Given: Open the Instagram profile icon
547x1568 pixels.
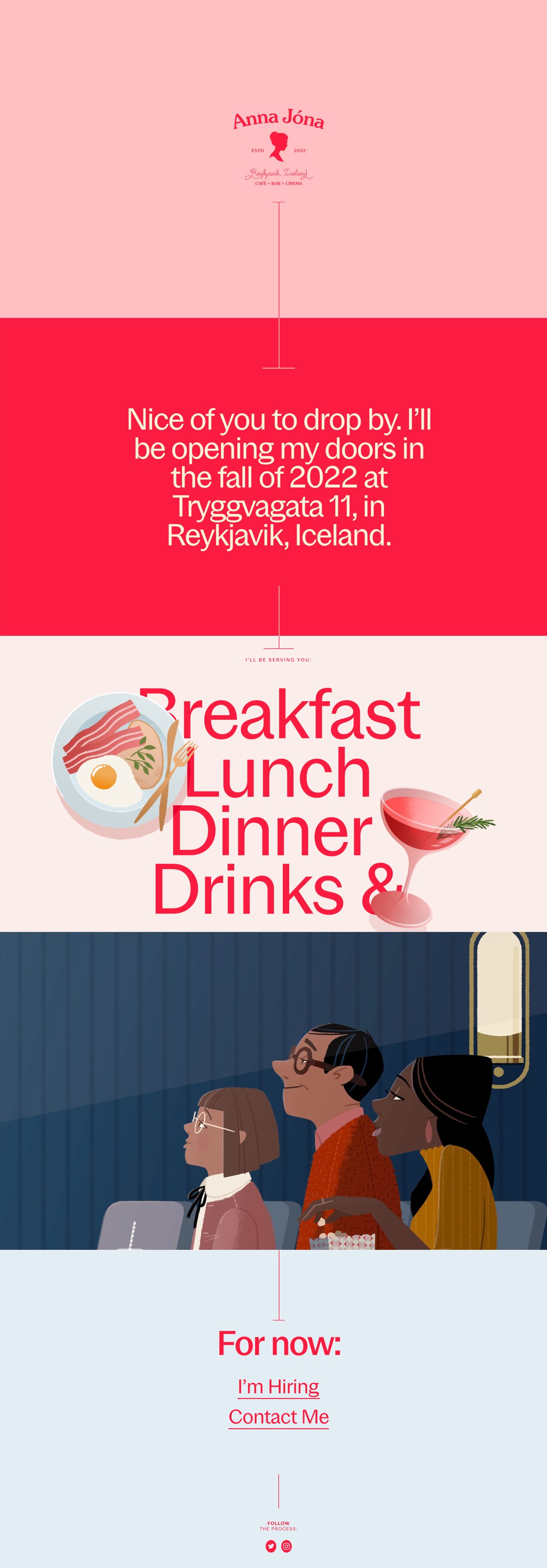Looking at the screenshot, I should [287, 1546].
